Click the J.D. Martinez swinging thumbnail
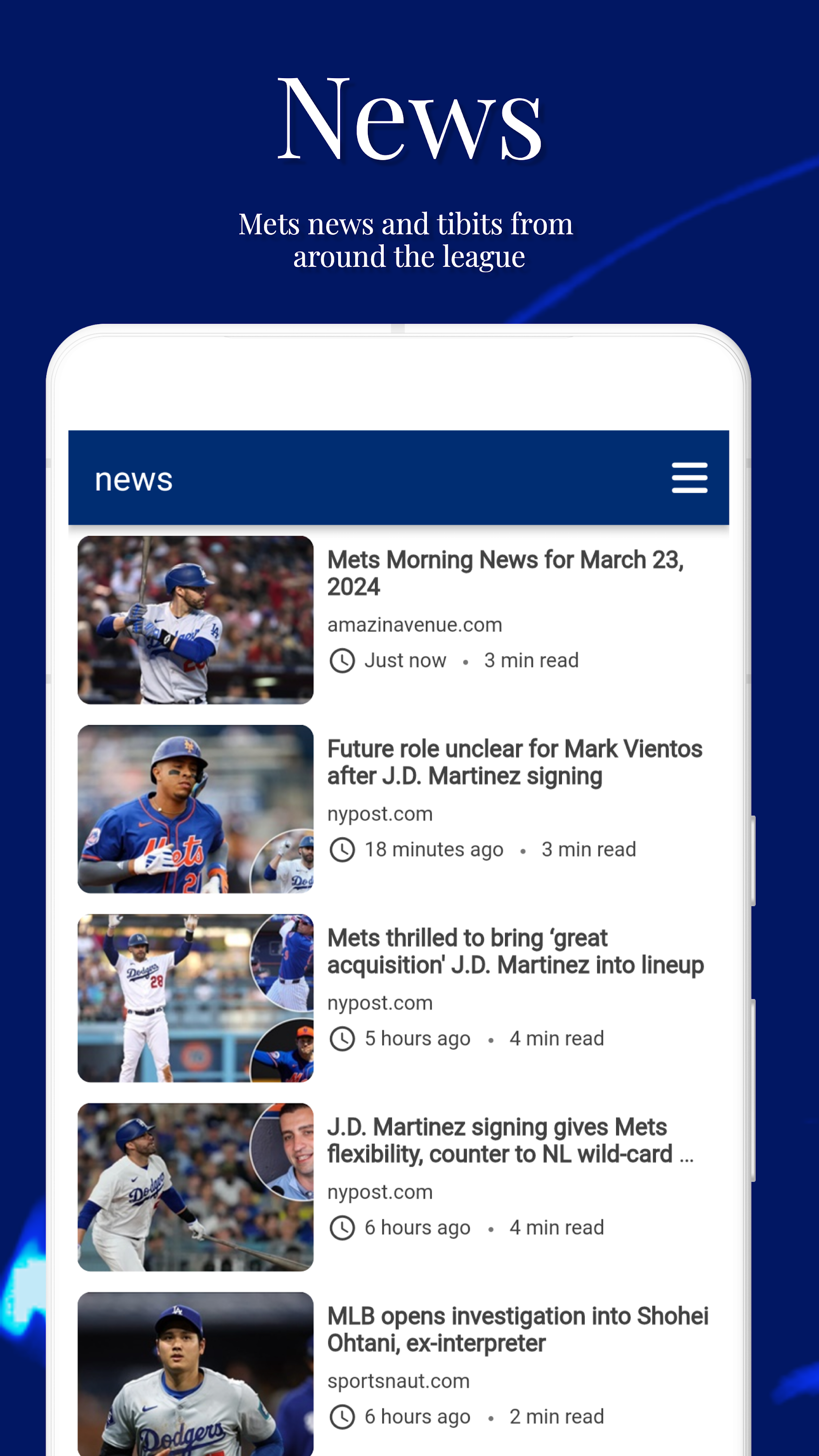 195,1189
